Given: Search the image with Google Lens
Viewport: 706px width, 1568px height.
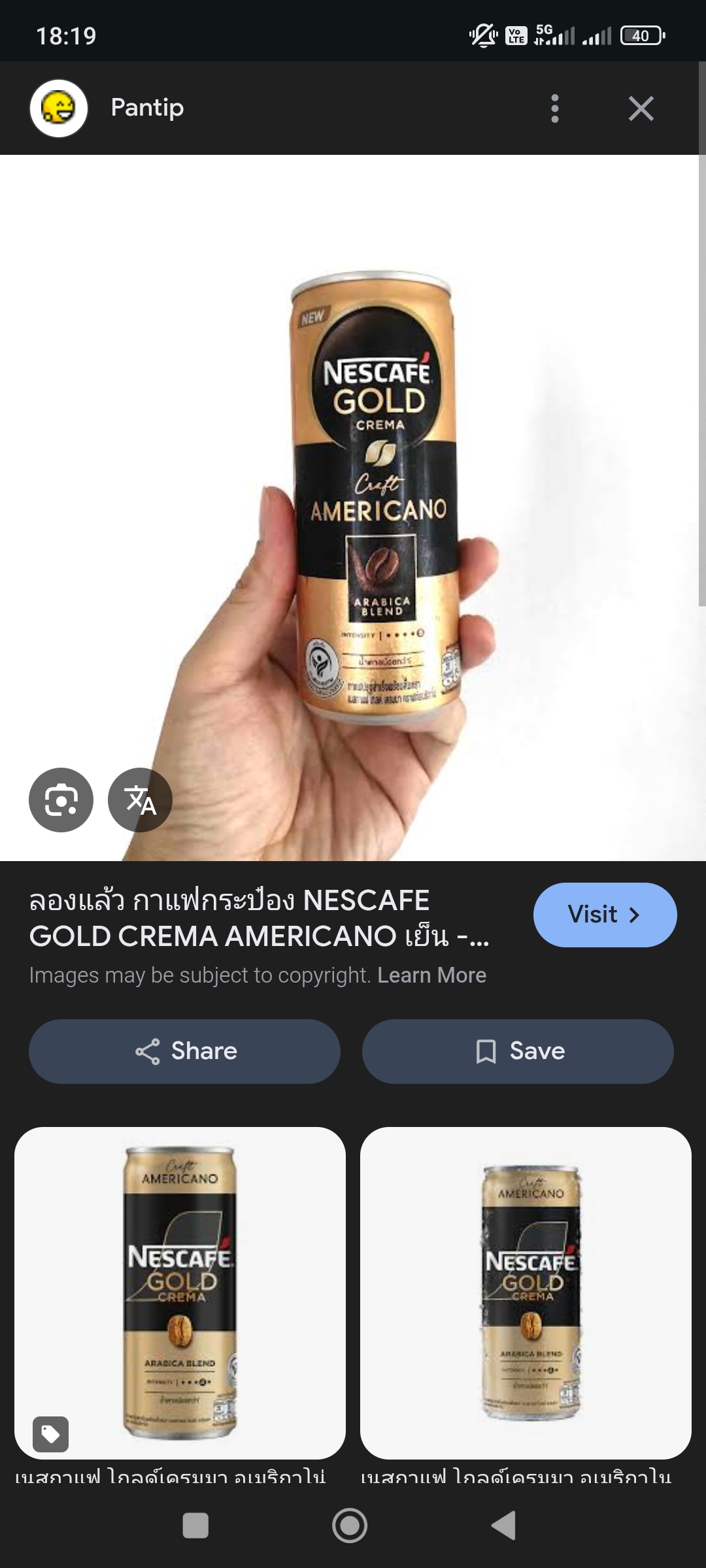Looking at the screenshot, I should (x=61, y=800).
